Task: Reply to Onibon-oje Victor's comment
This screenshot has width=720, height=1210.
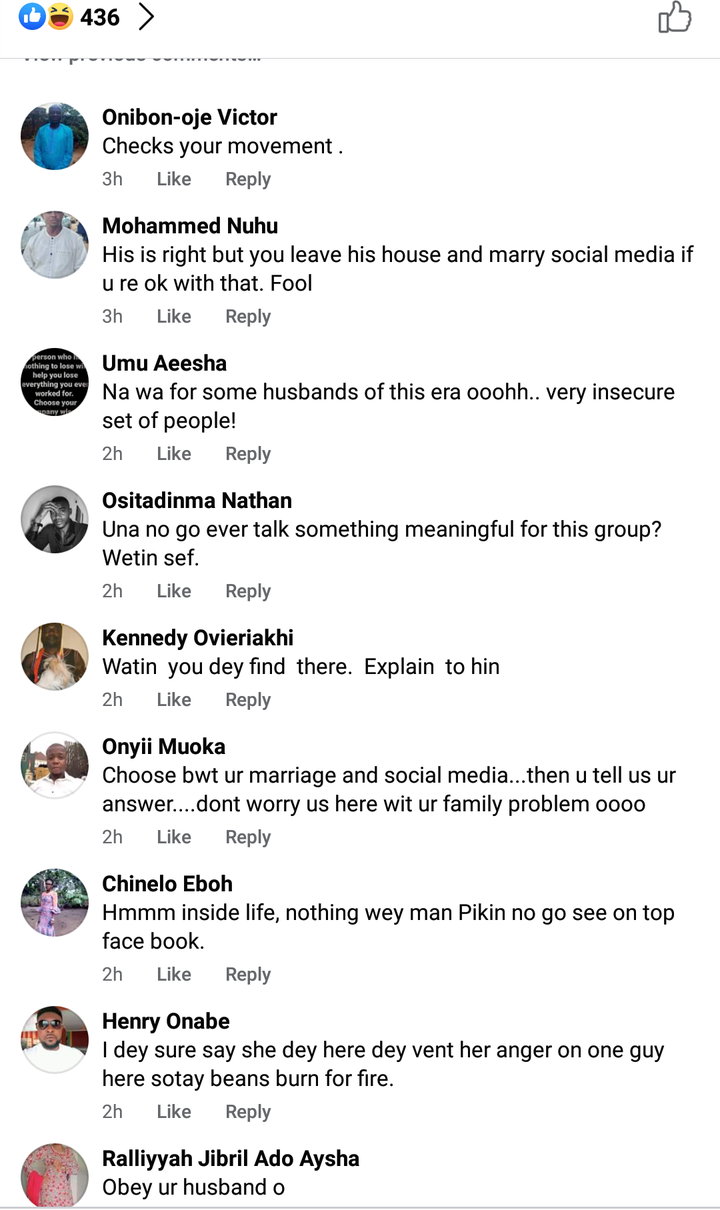Action: (248, 179)
